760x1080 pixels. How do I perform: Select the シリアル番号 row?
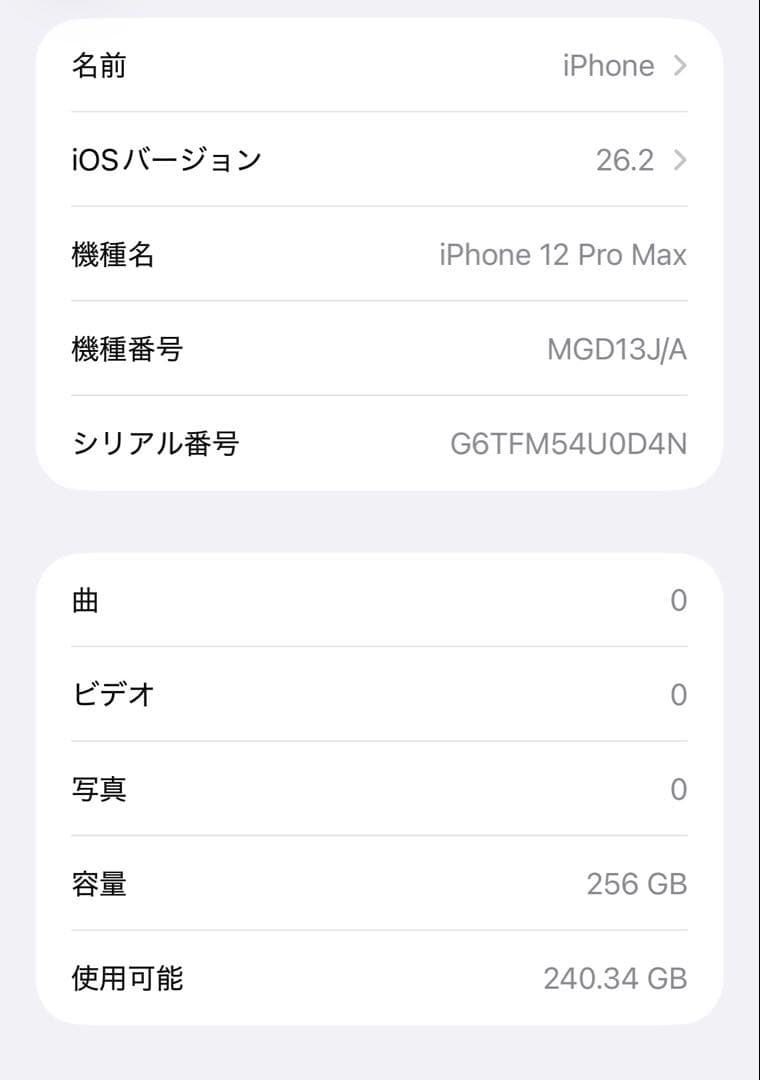380,445
